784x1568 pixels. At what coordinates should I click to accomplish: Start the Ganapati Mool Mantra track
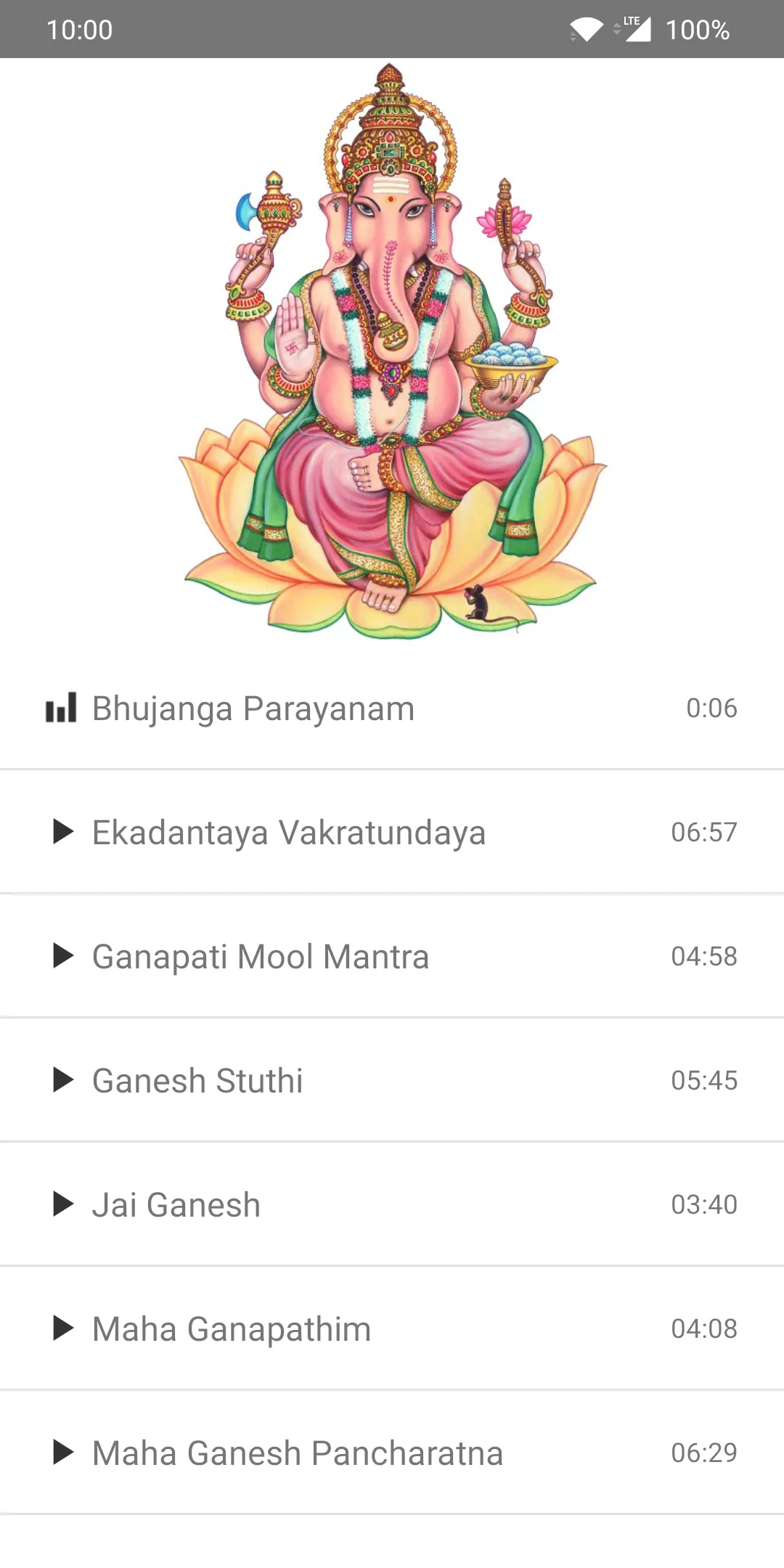[x=392, y=956]
